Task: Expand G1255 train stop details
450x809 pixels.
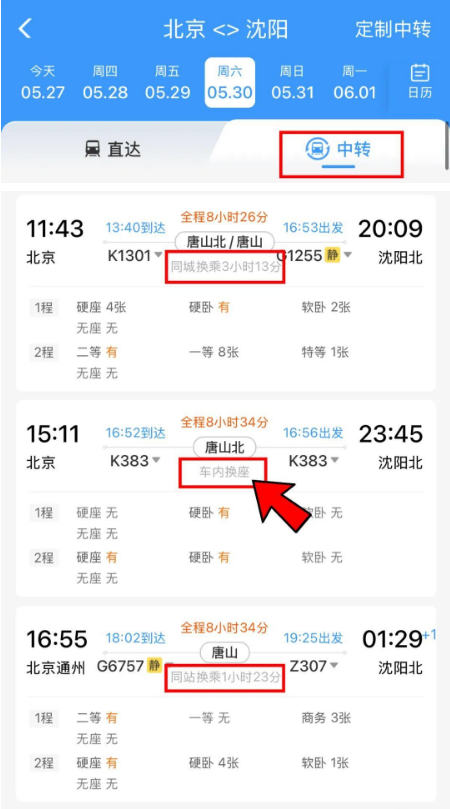Action: tap(316, 255)
